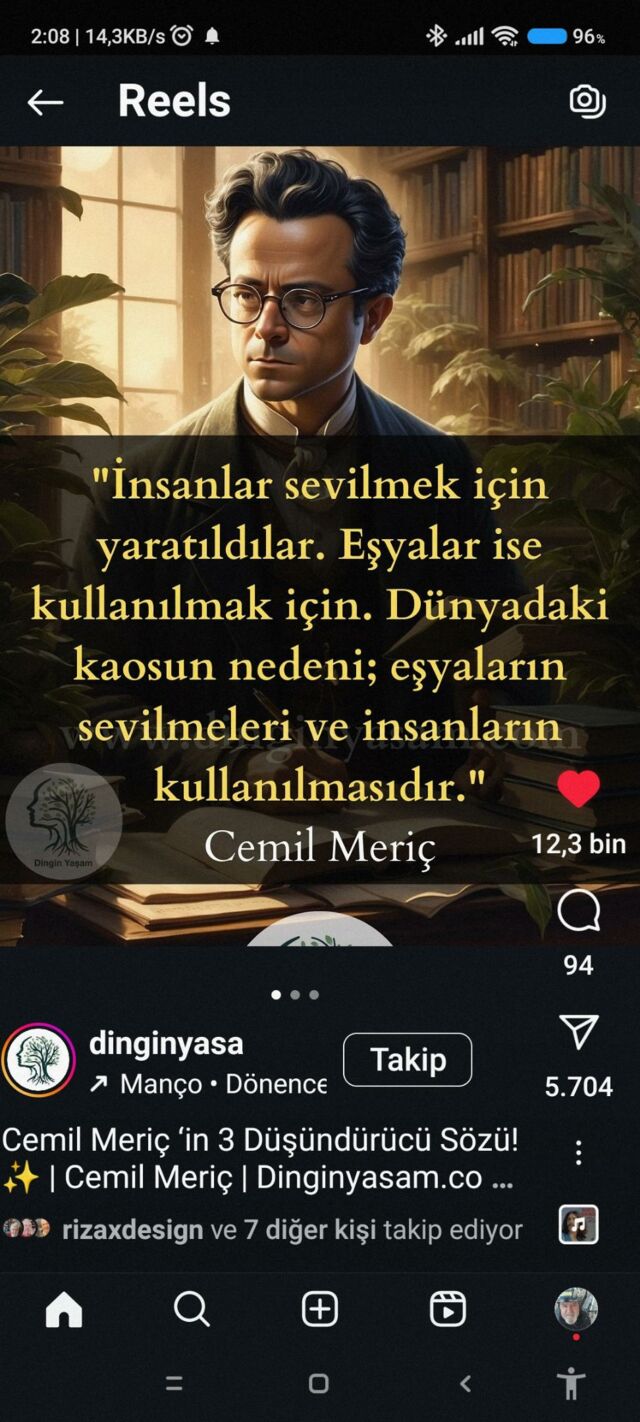Switch to the Search tab
The image size is (640, 1422).
point(191,1309)
